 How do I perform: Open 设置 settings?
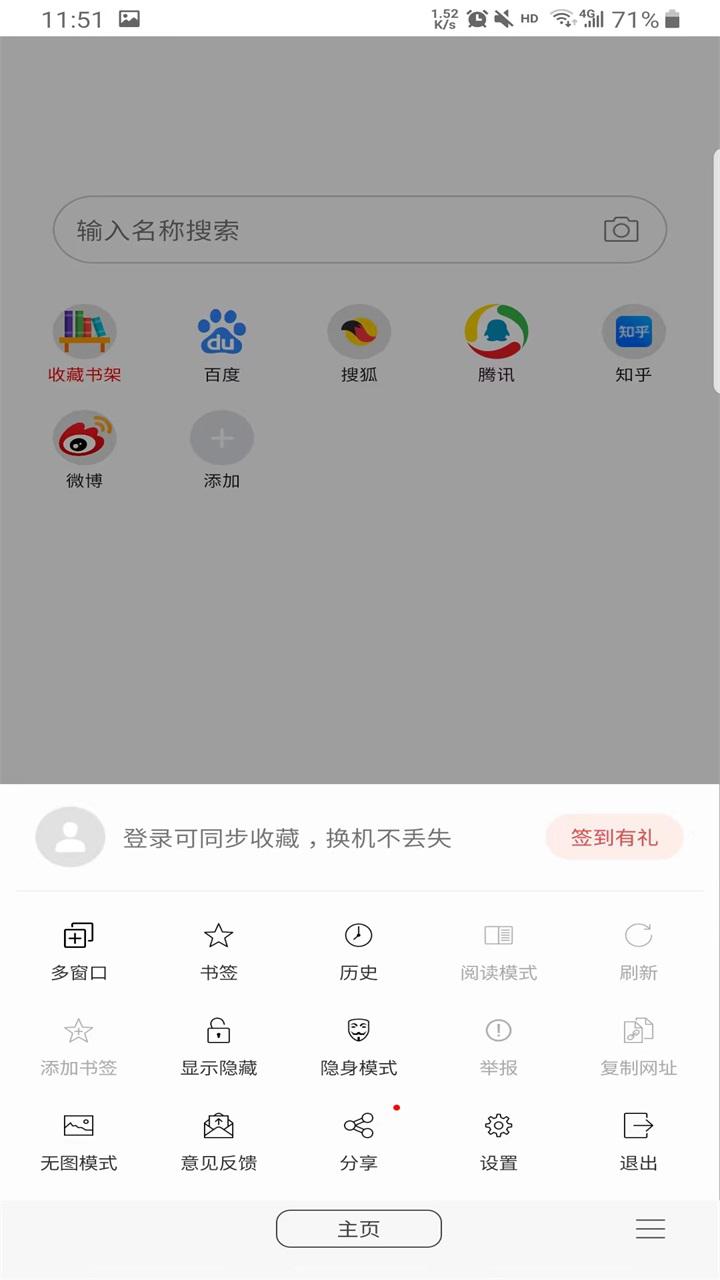point(499,1142)
